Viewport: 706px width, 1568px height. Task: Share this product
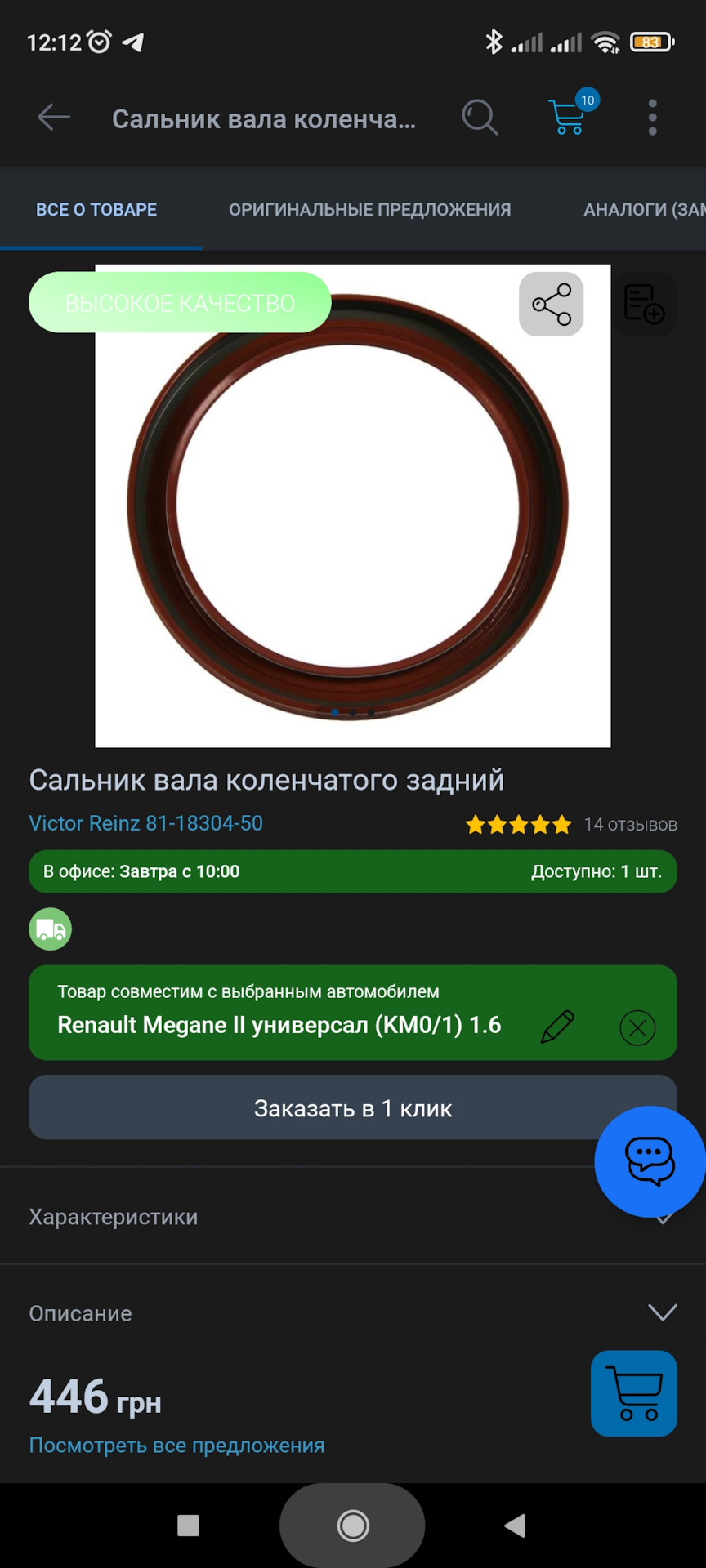[x=552, y=304]
